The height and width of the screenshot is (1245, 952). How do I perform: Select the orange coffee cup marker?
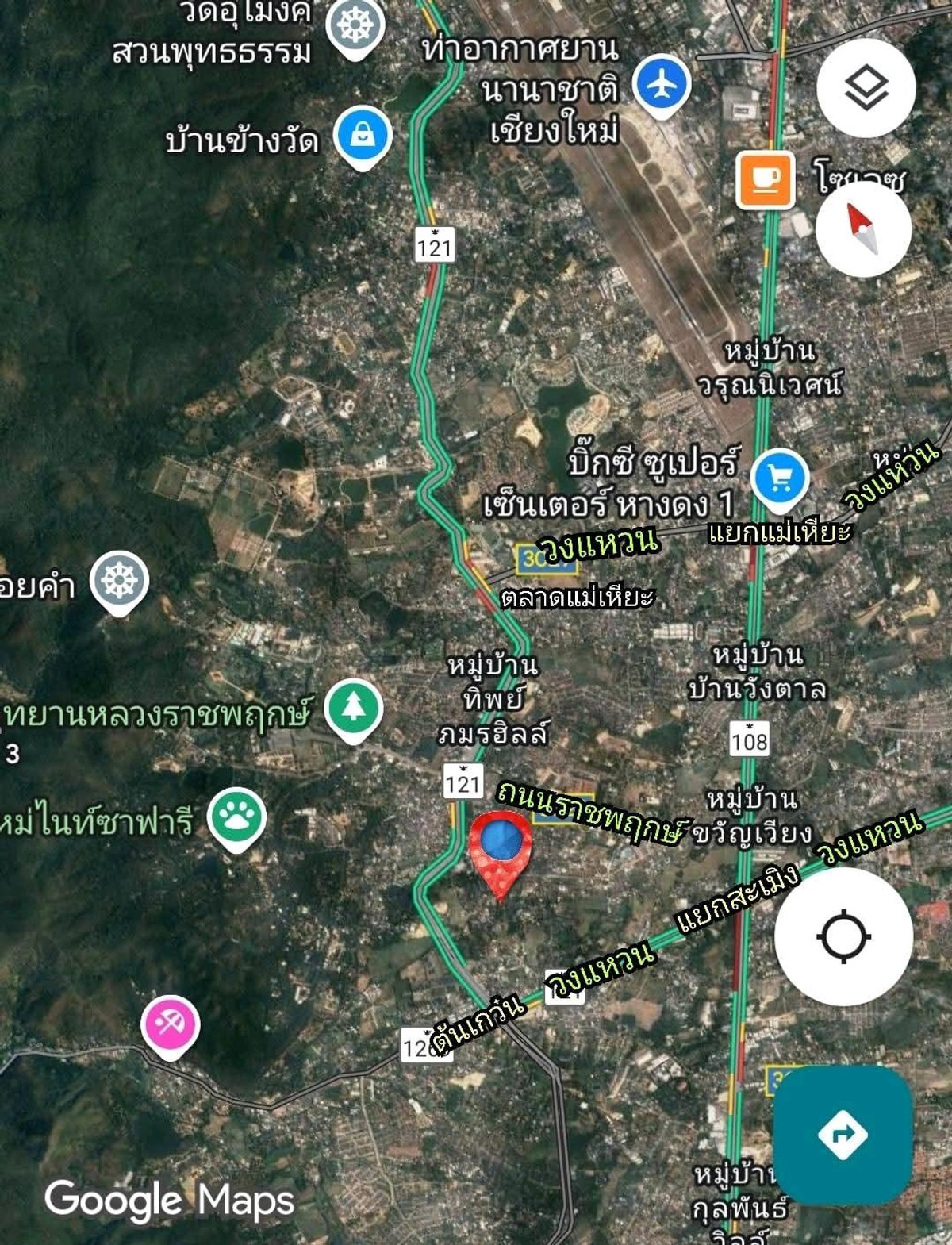click(766, 179)
